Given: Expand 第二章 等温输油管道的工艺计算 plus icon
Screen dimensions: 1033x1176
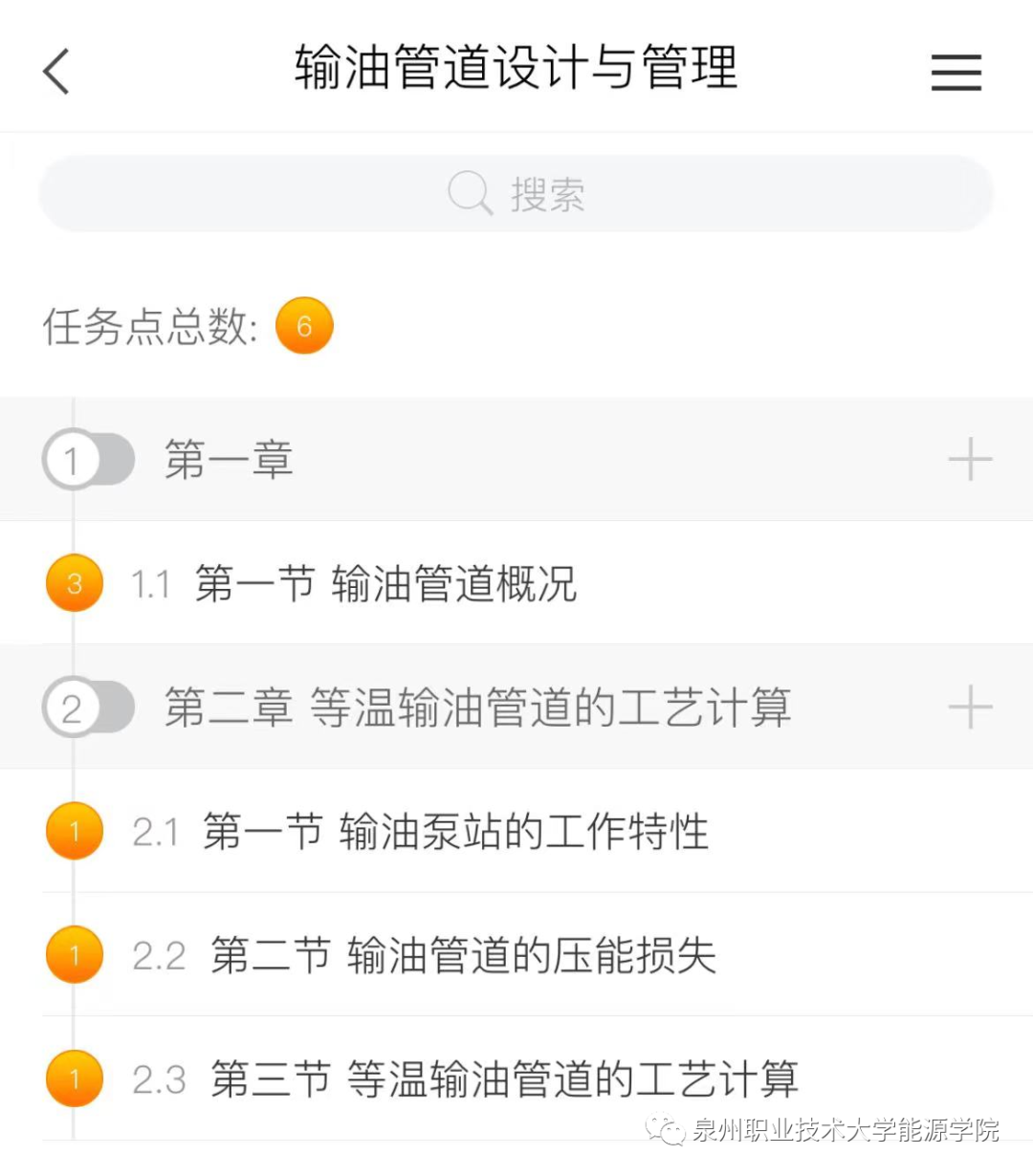Looking at the screenshot, I should click(x=970, y=708).
